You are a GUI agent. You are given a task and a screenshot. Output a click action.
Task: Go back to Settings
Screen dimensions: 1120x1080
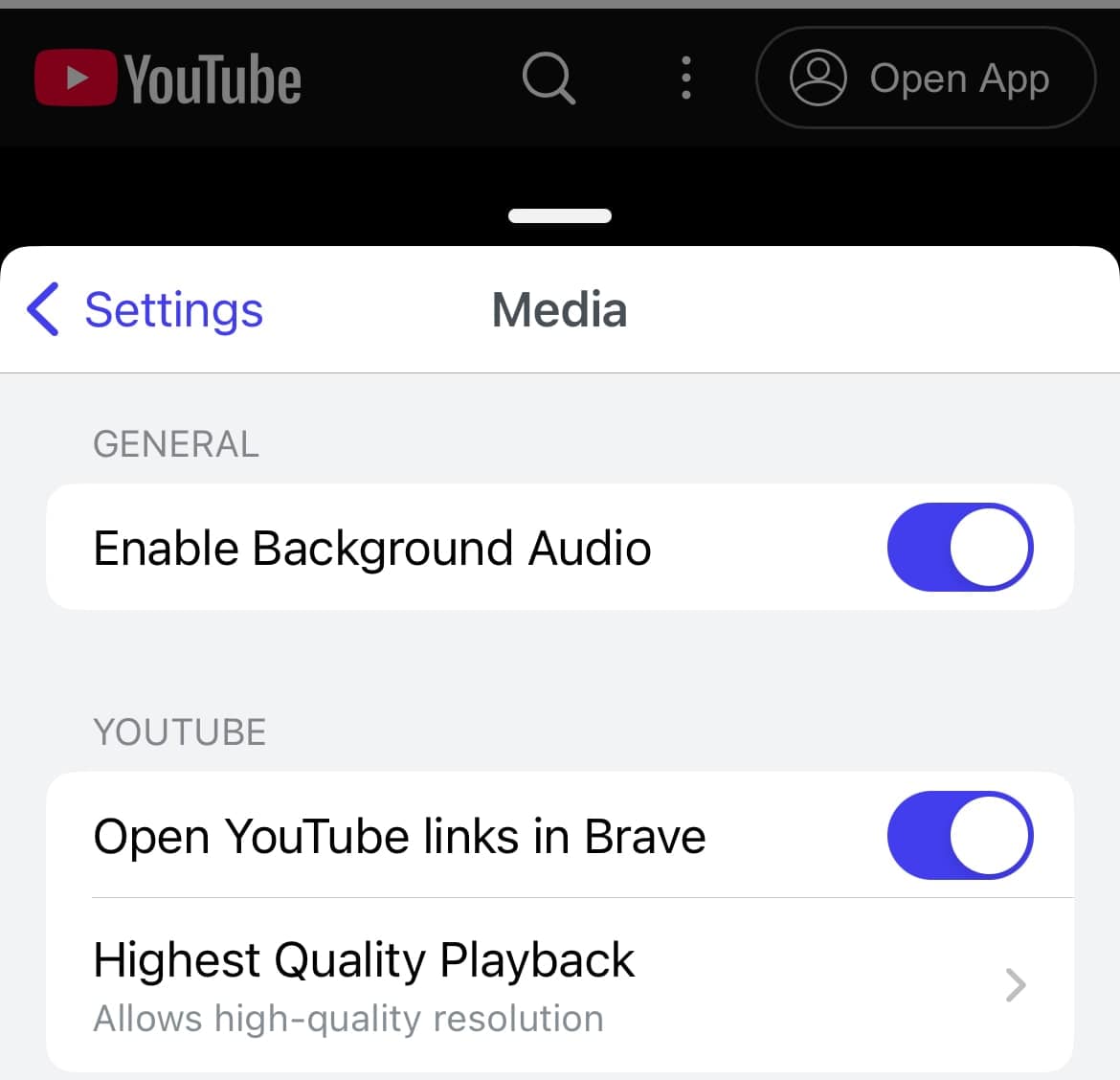[146, 310]
